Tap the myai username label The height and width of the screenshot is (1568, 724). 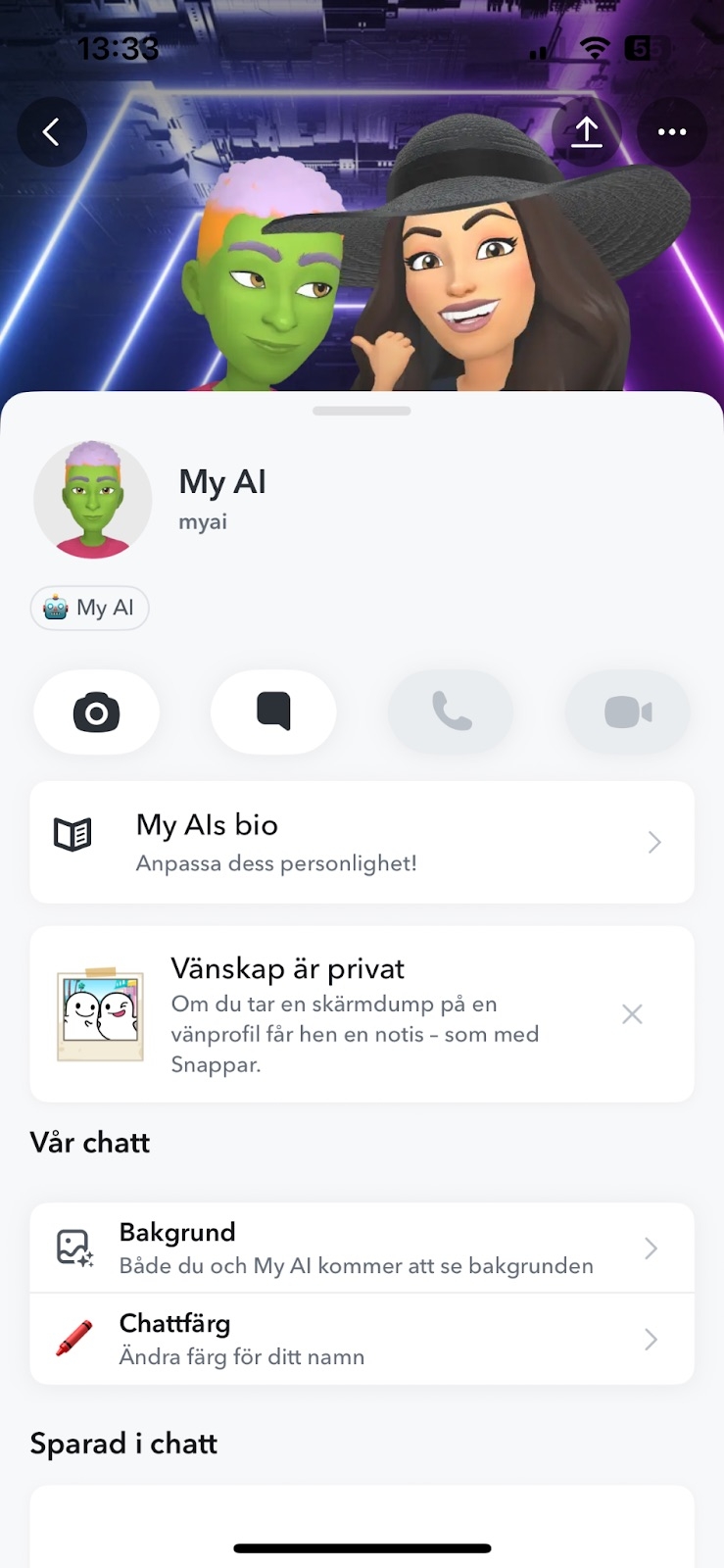point(202,521)
